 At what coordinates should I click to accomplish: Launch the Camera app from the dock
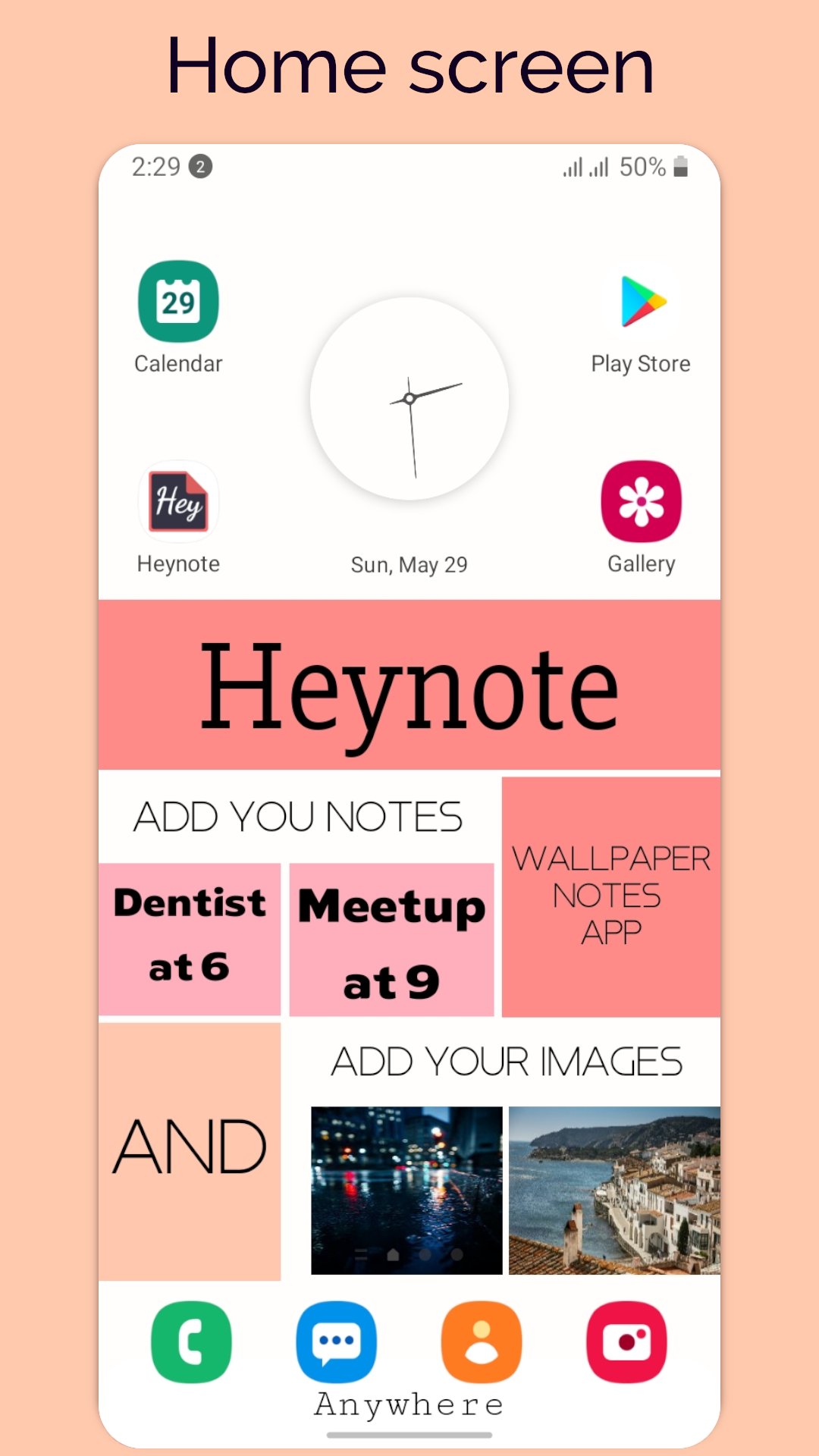coord(626,1341)
